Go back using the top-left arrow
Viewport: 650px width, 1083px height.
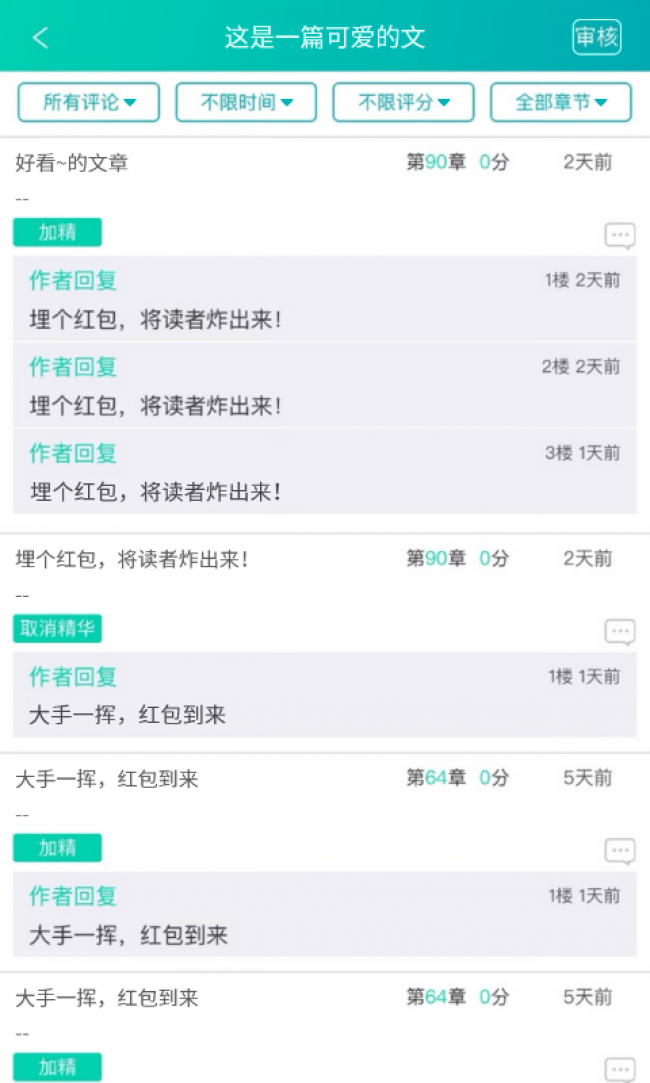click(x=41, y=37)
